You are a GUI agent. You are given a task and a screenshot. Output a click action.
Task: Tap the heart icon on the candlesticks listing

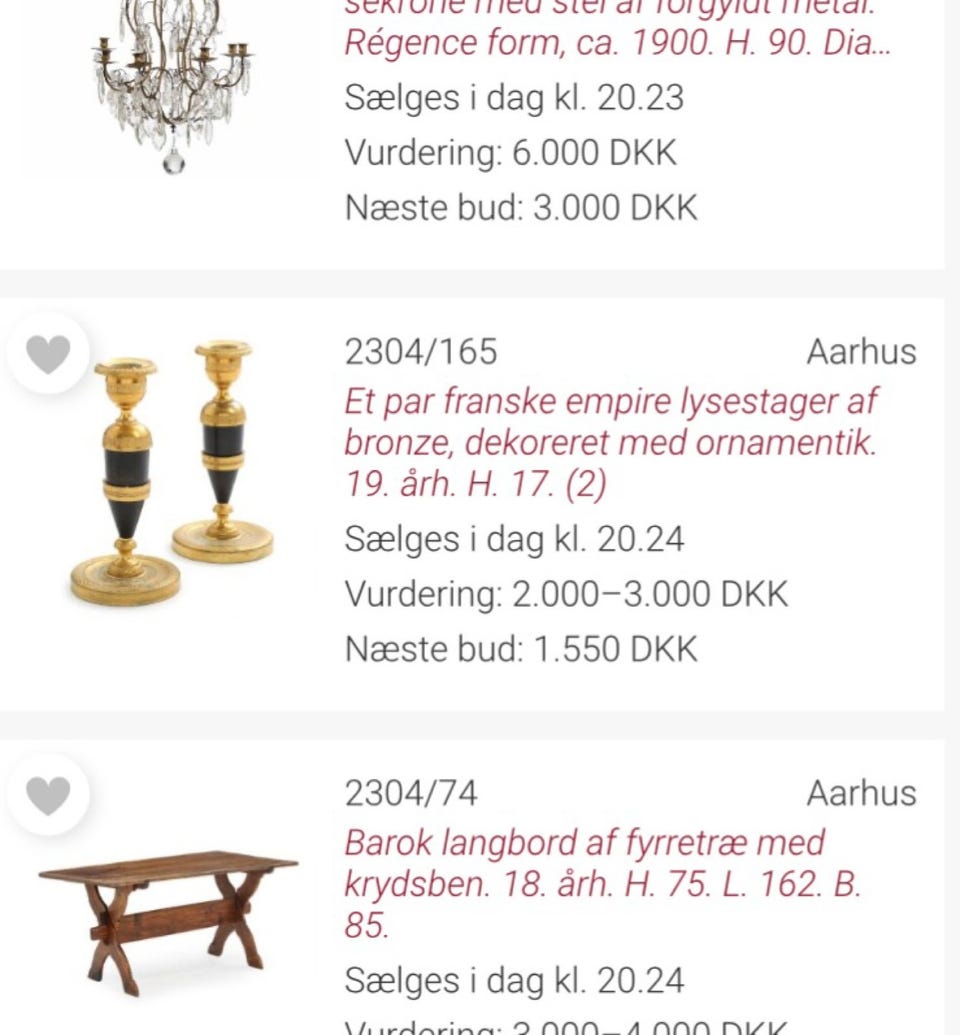(x=47, y=355)
